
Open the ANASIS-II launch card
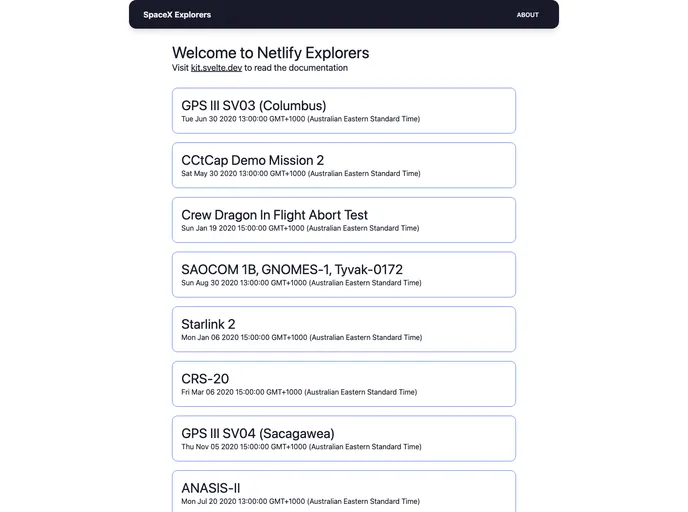click(343, 492)
